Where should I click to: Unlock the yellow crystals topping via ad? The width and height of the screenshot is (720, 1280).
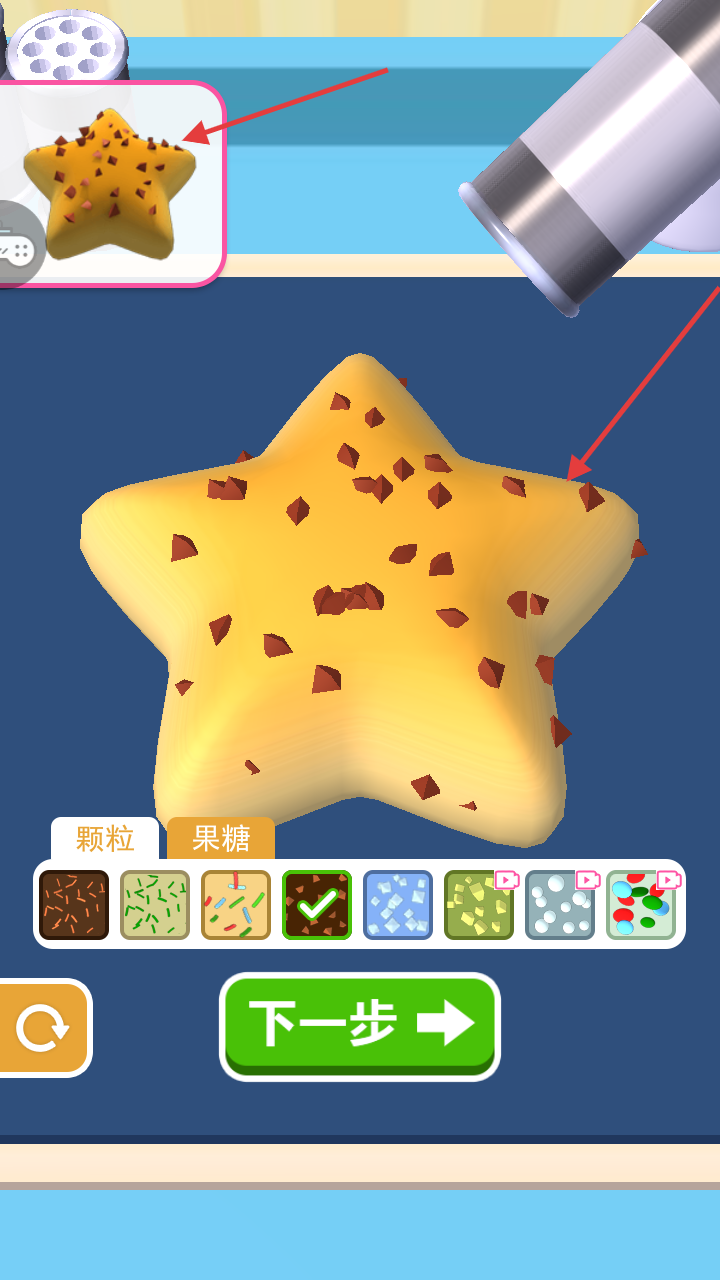(479, 905)
